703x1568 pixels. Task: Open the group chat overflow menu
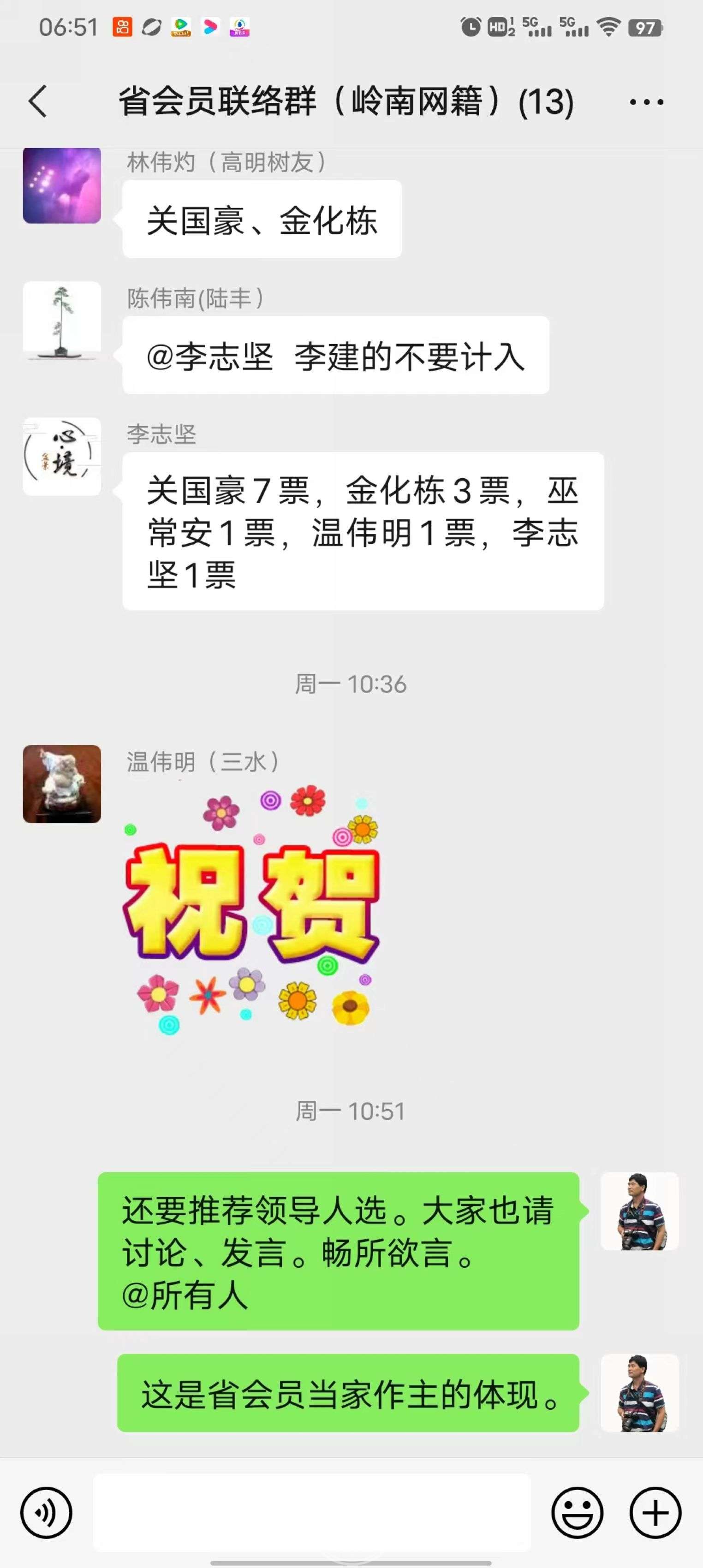click(646, 102)
